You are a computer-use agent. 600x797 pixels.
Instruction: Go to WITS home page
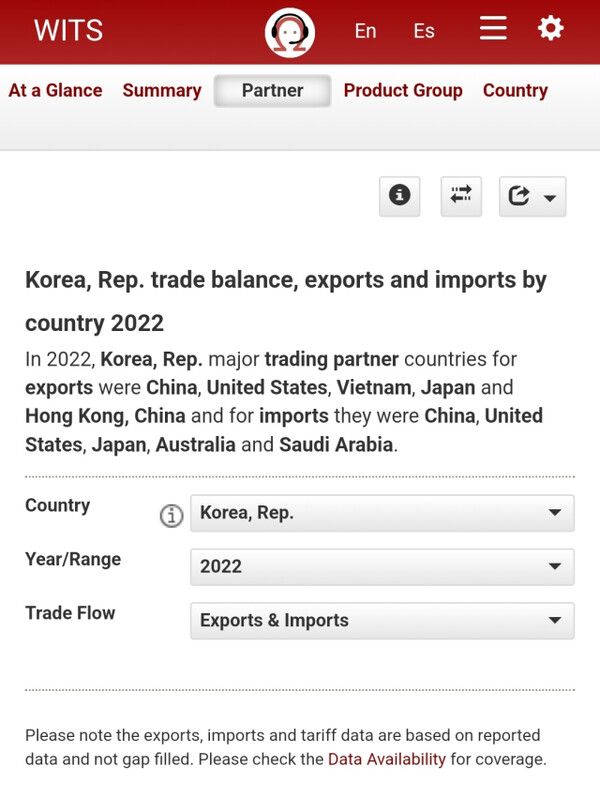point(68,30)
